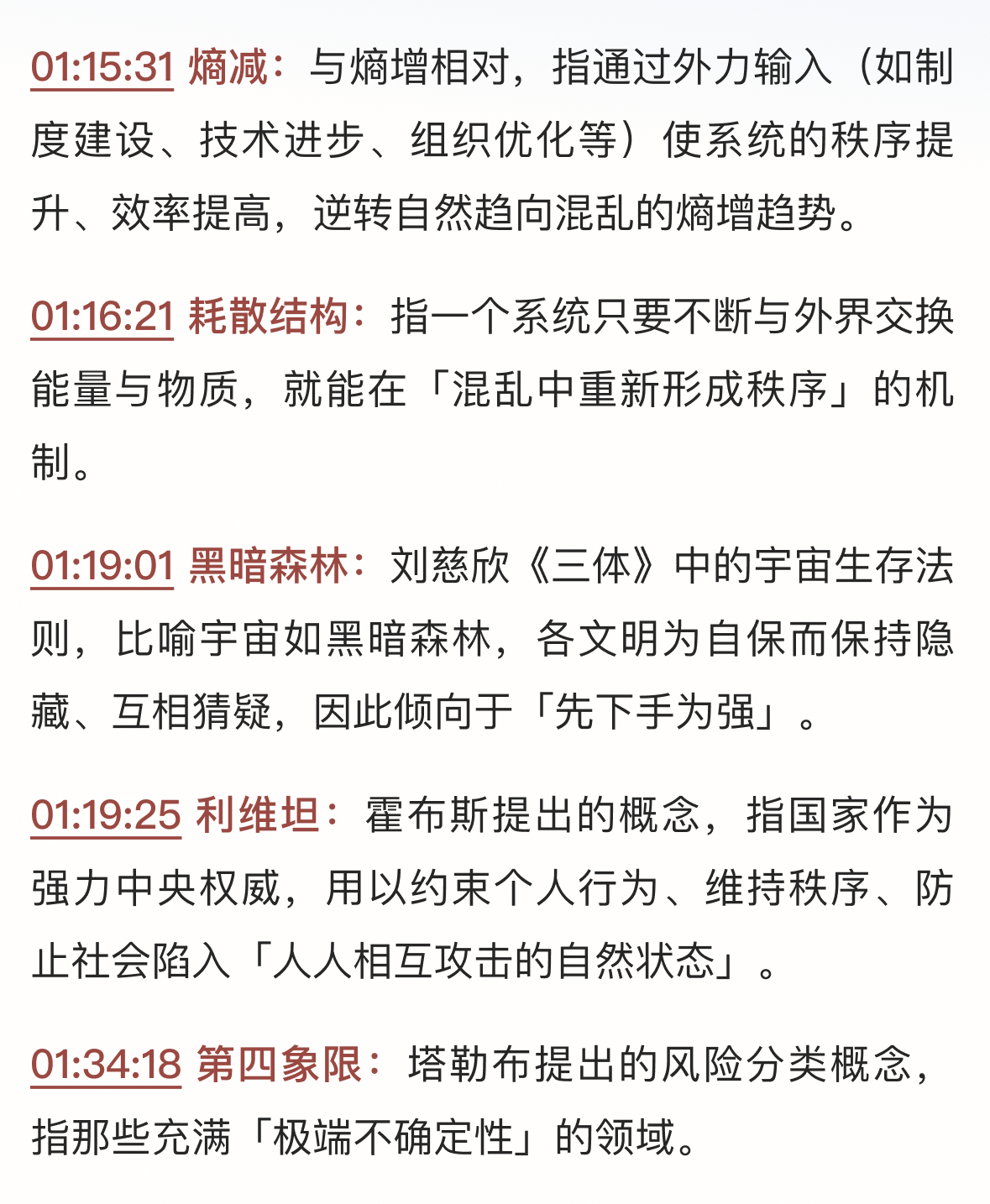Go to the 01:19:25 timestamp
Screen dimensions: 990x1204
[x=106, y=816]
